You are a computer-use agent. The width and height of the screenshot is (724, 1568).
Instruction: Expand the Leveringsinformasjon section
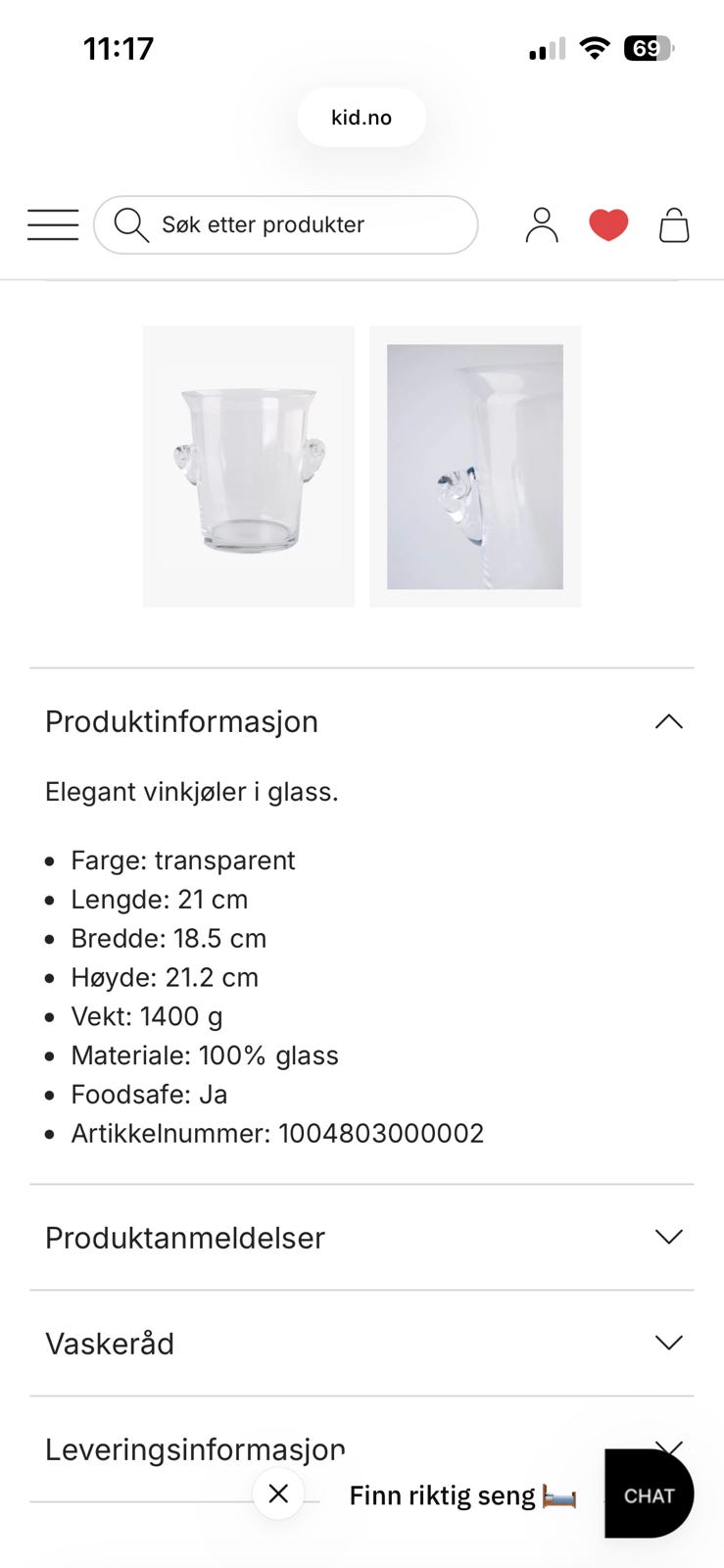668,1448
